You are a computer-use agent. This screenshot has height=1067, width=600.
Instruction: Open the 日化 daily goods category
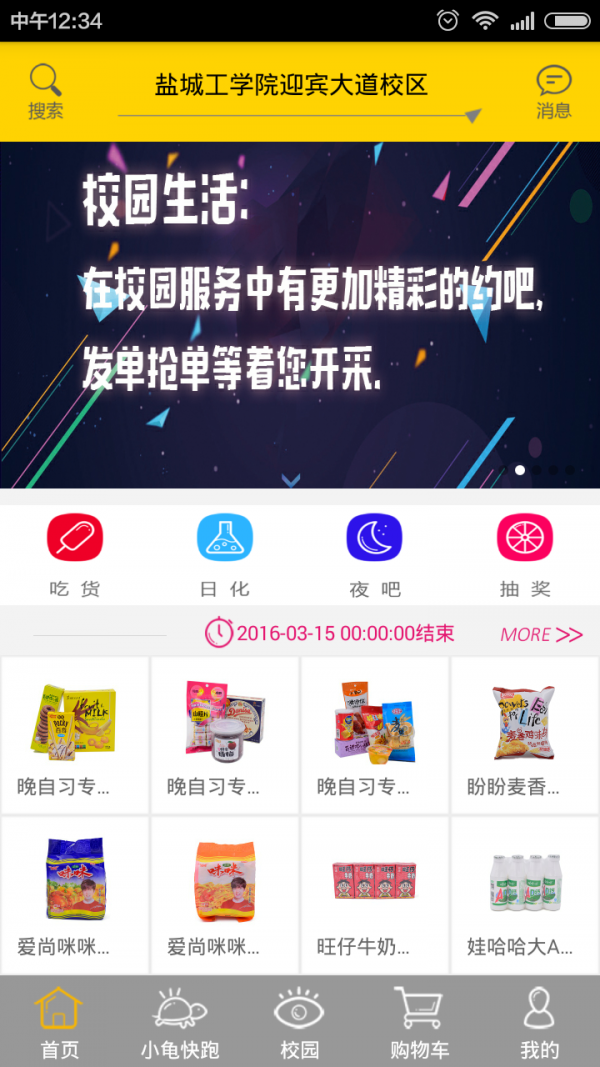click(x=225, y=555)
